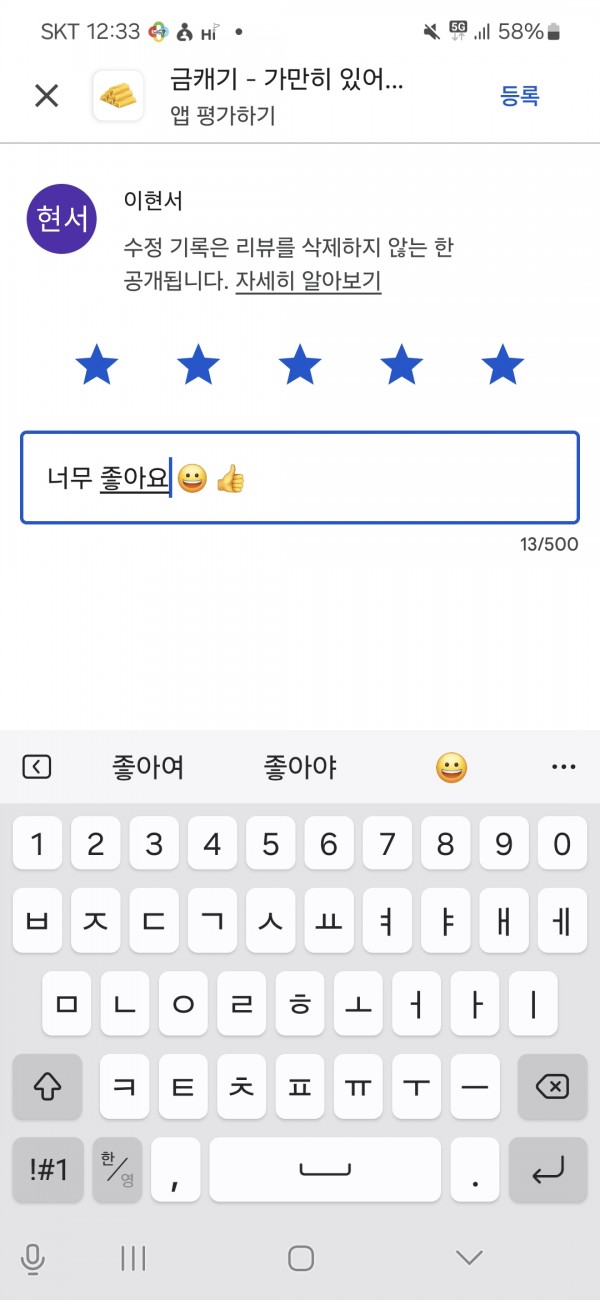Hide the keyboard with down chevron
This screenshot has height=1300, width=600.
point(468,1258)
